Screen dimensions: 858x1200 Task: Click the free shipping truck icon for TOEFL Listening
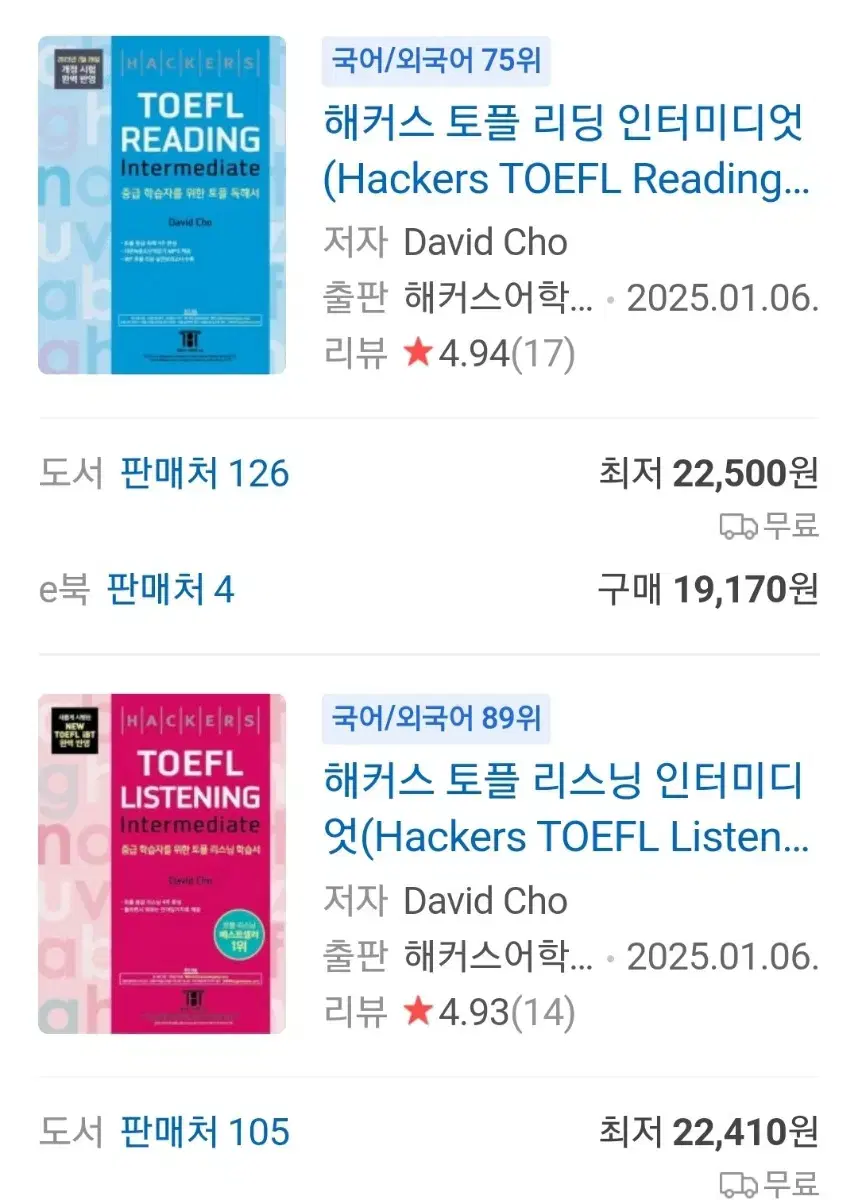739,1182
